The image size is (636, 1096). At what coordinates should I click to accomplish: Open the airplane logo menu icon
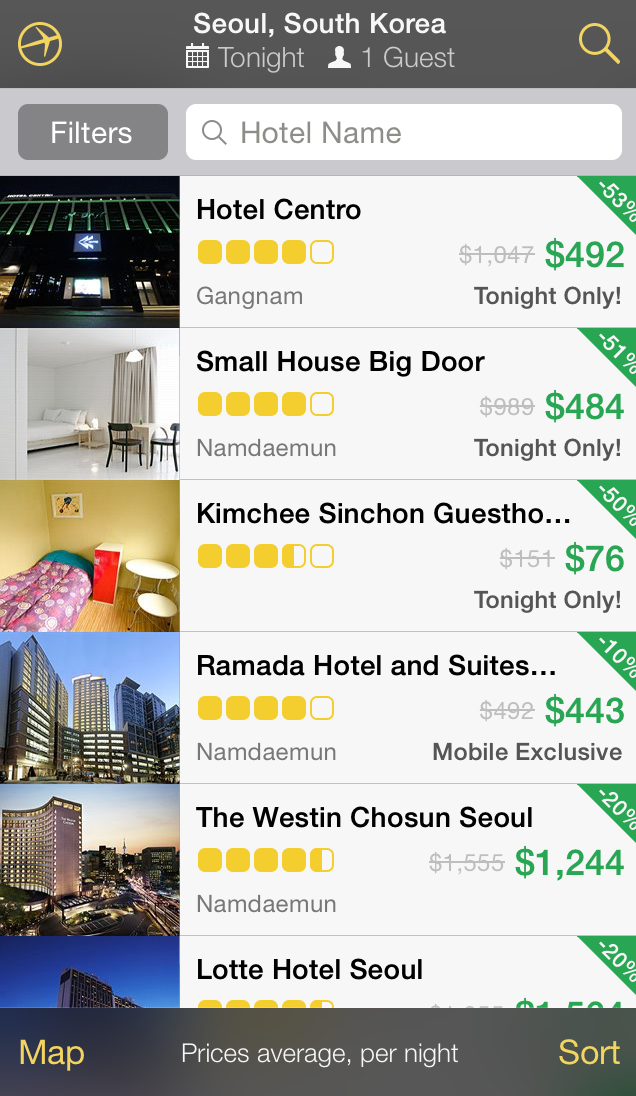coord(40,44)
